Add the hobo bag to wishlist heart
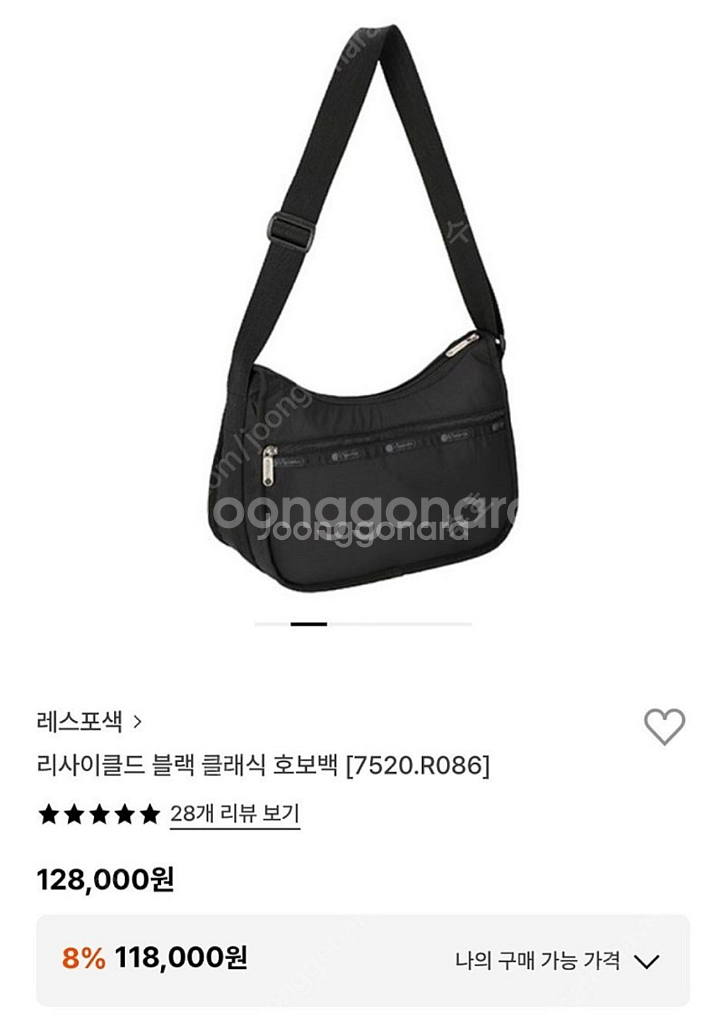 pos(665,726)
